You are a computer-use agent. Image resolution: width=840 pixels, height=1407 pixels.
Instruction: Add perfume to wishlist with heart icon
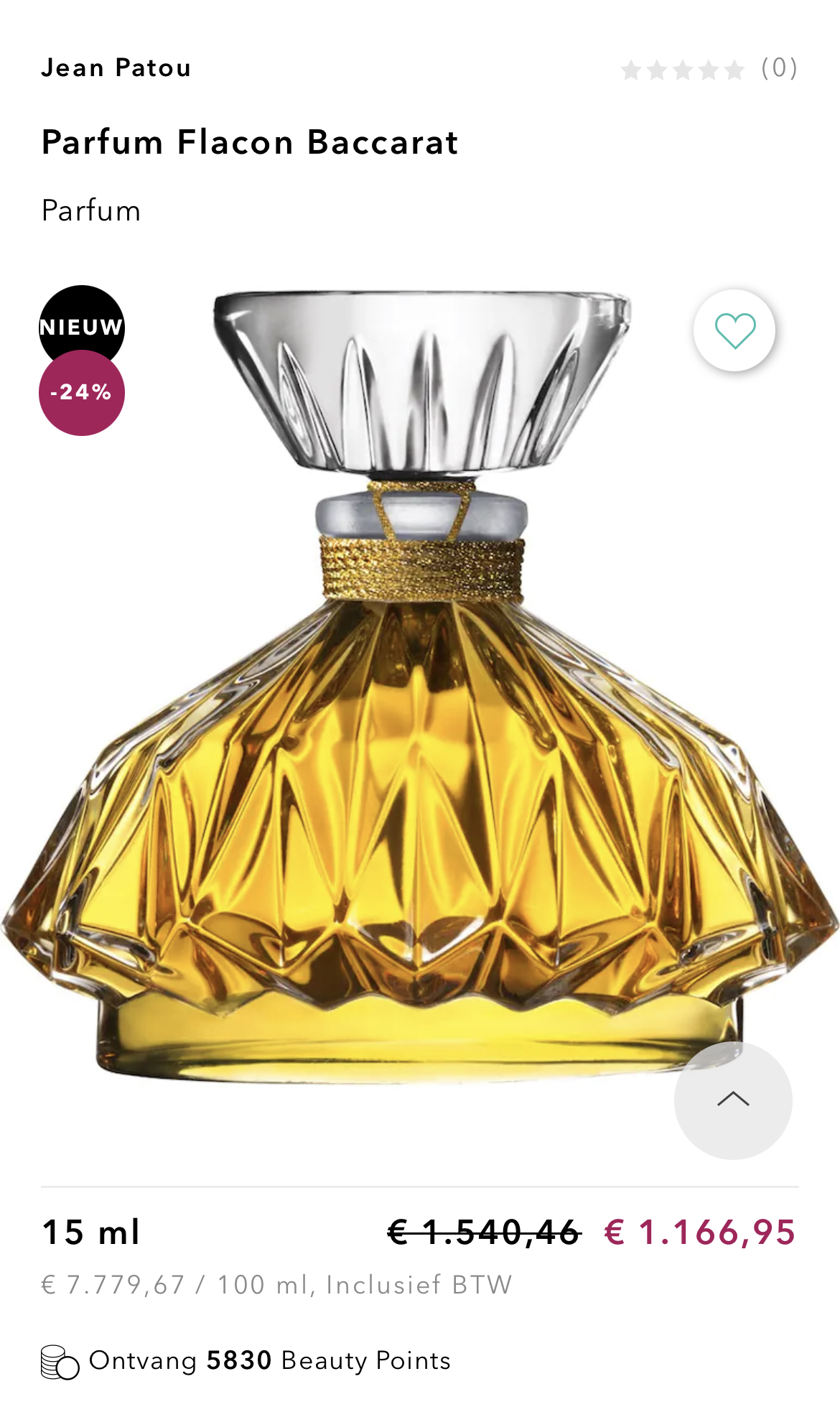(x=734, y=330)
